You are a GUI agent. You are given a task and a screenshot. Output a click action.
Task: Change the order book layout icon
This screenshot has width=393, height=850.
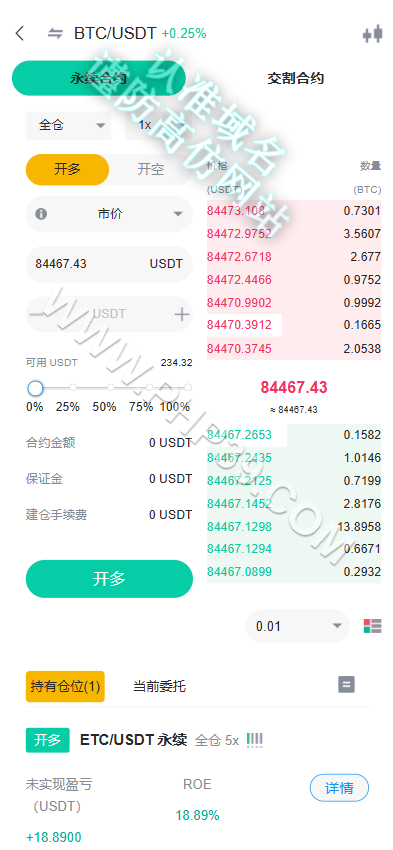coord(372,626)
